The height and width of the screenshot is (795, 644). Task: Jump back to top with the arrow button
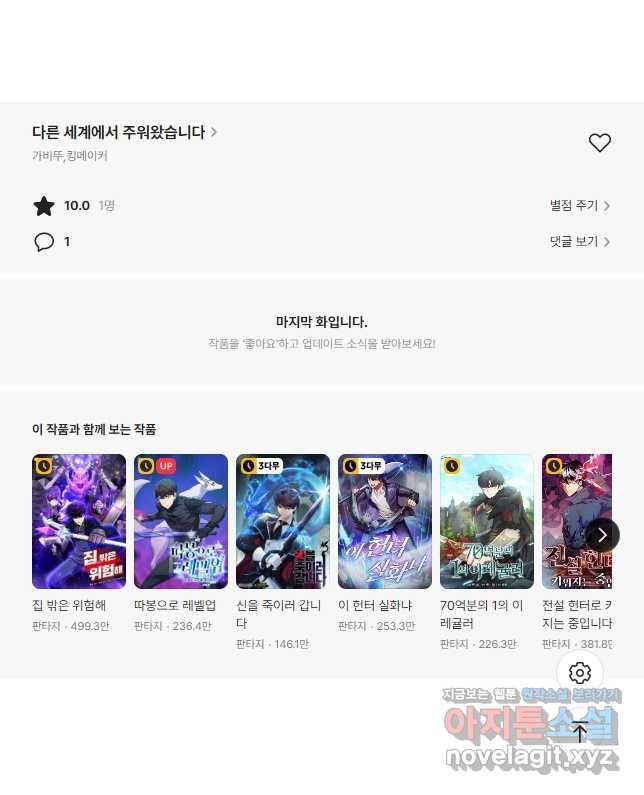[580, 731]
